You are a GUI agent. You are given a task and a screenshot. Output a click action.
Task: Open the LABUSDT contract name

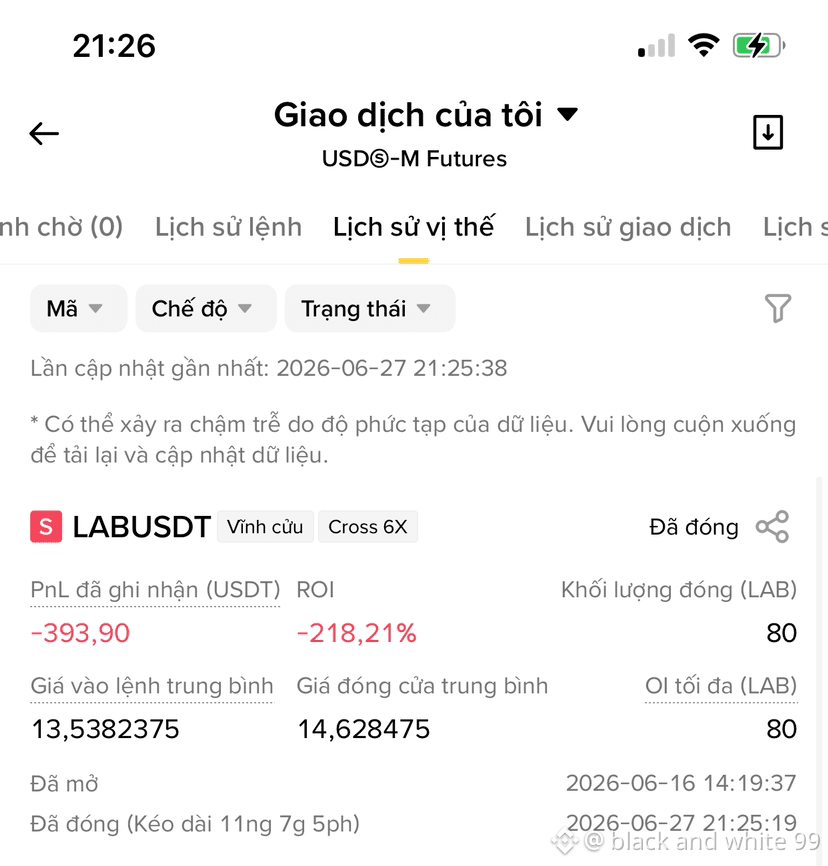(x=141, y=526)
